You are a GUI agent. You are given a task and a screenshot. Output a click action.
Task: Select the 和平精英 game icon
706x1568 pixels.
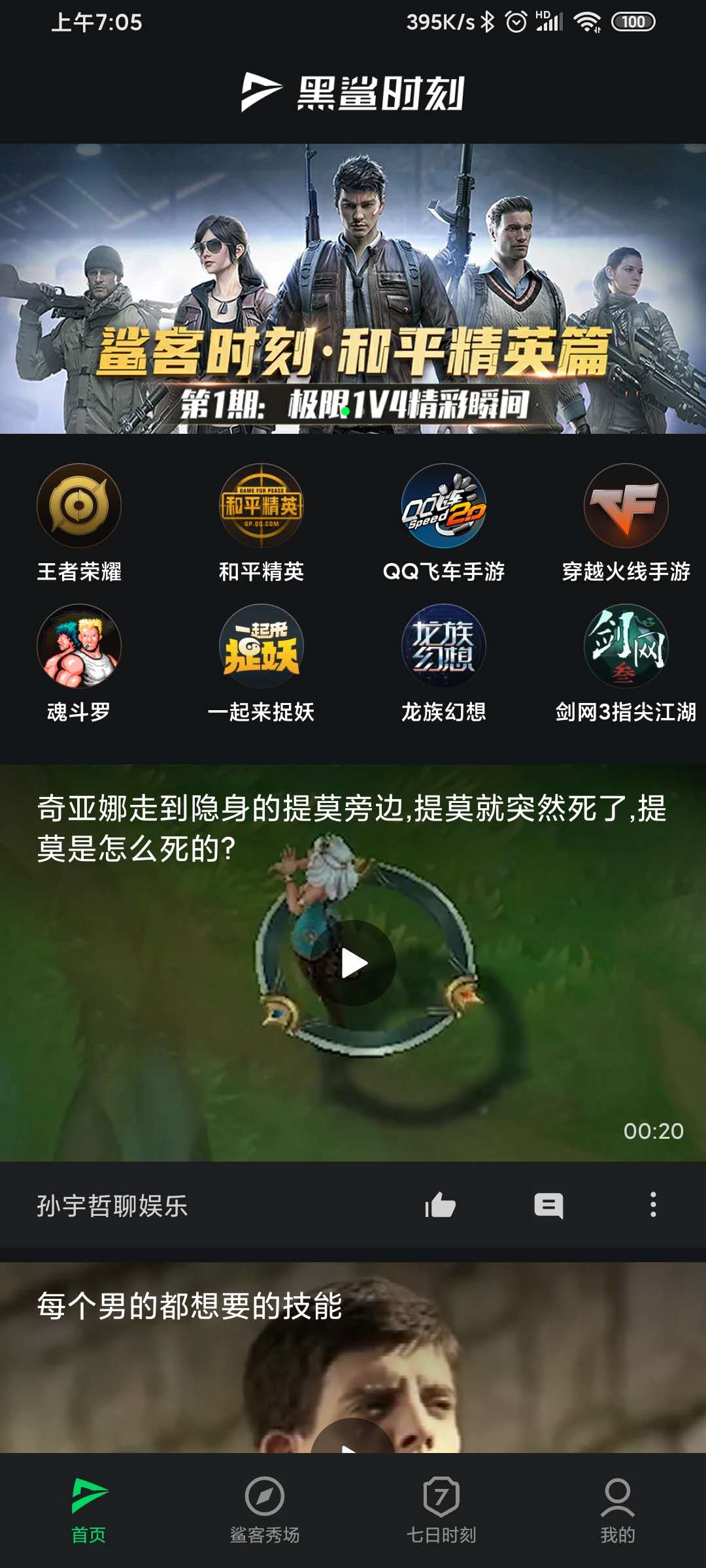click(261, 506)
